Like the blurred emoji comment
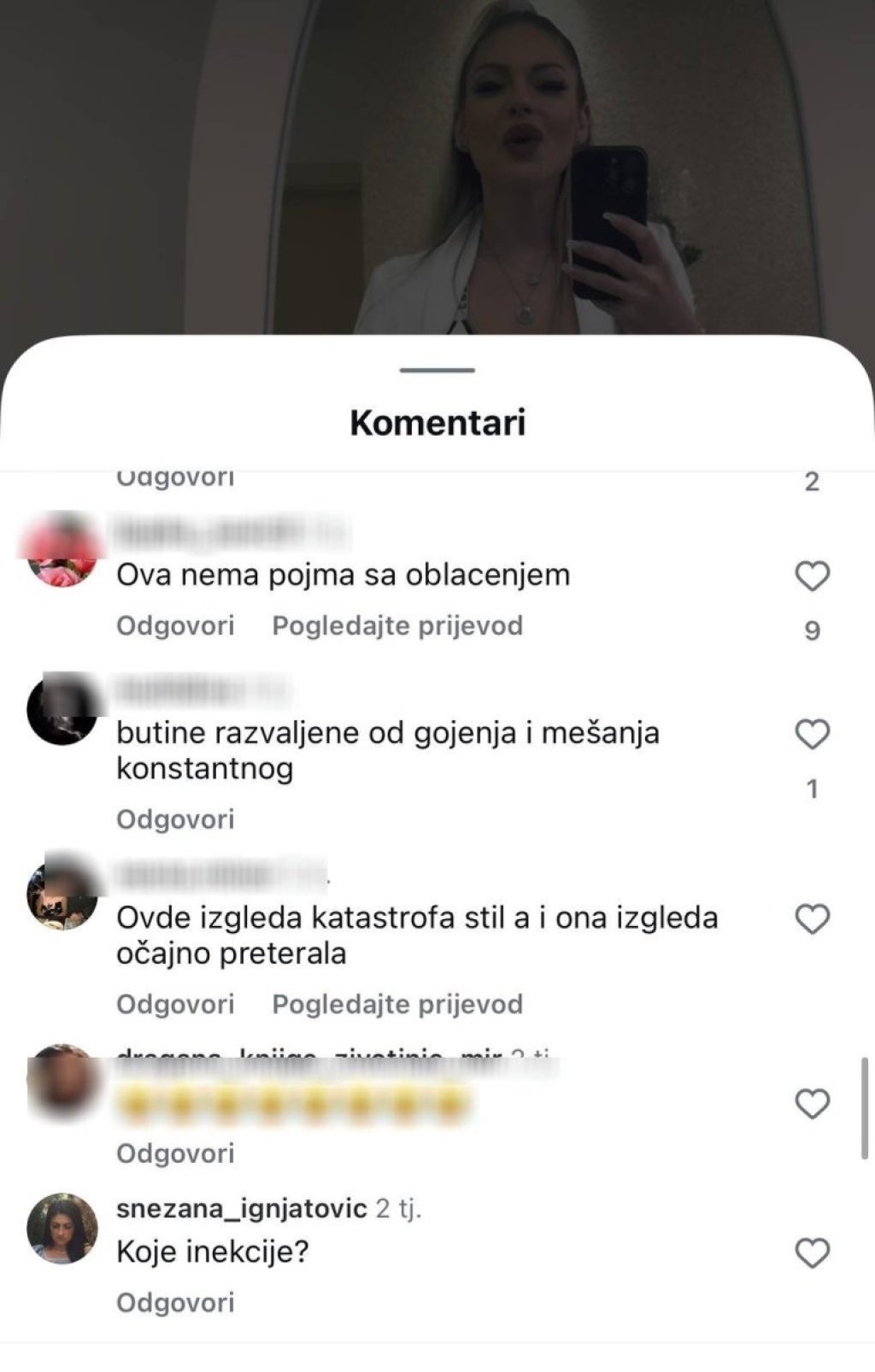 pos(812,1104)
